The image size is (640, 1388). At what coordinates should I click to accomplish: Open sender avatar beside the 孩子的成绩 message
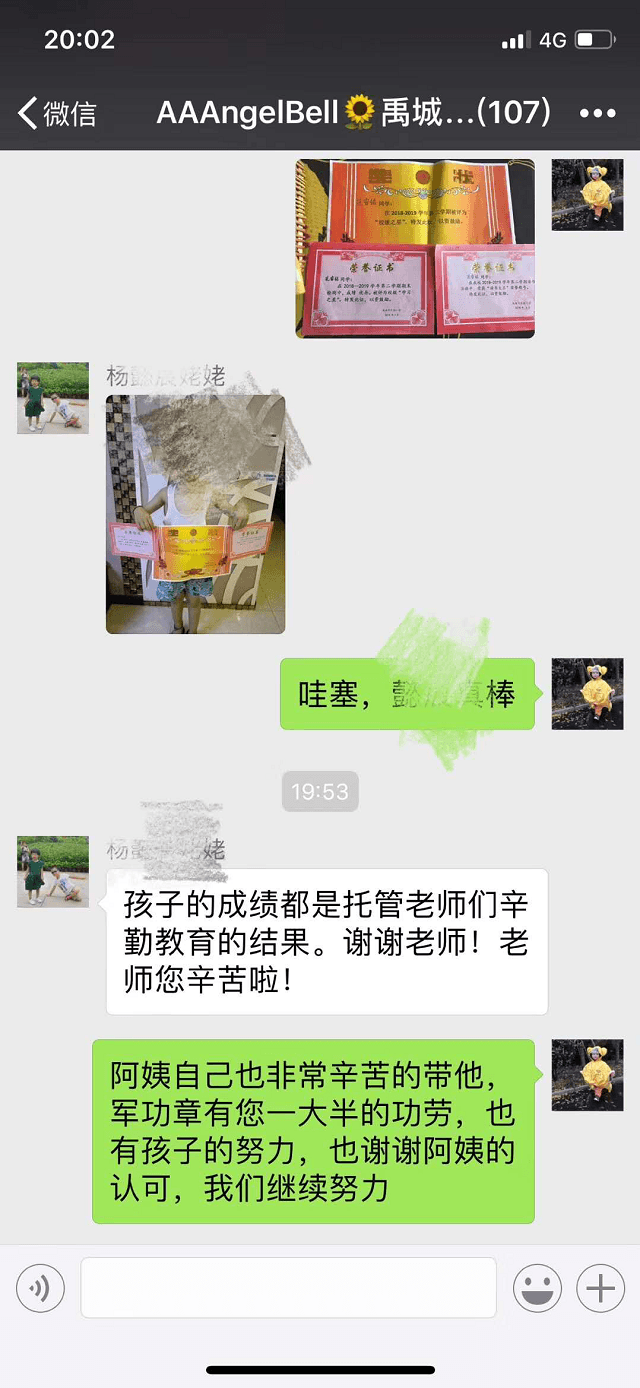pyautogui.click(x=53, y=872)
